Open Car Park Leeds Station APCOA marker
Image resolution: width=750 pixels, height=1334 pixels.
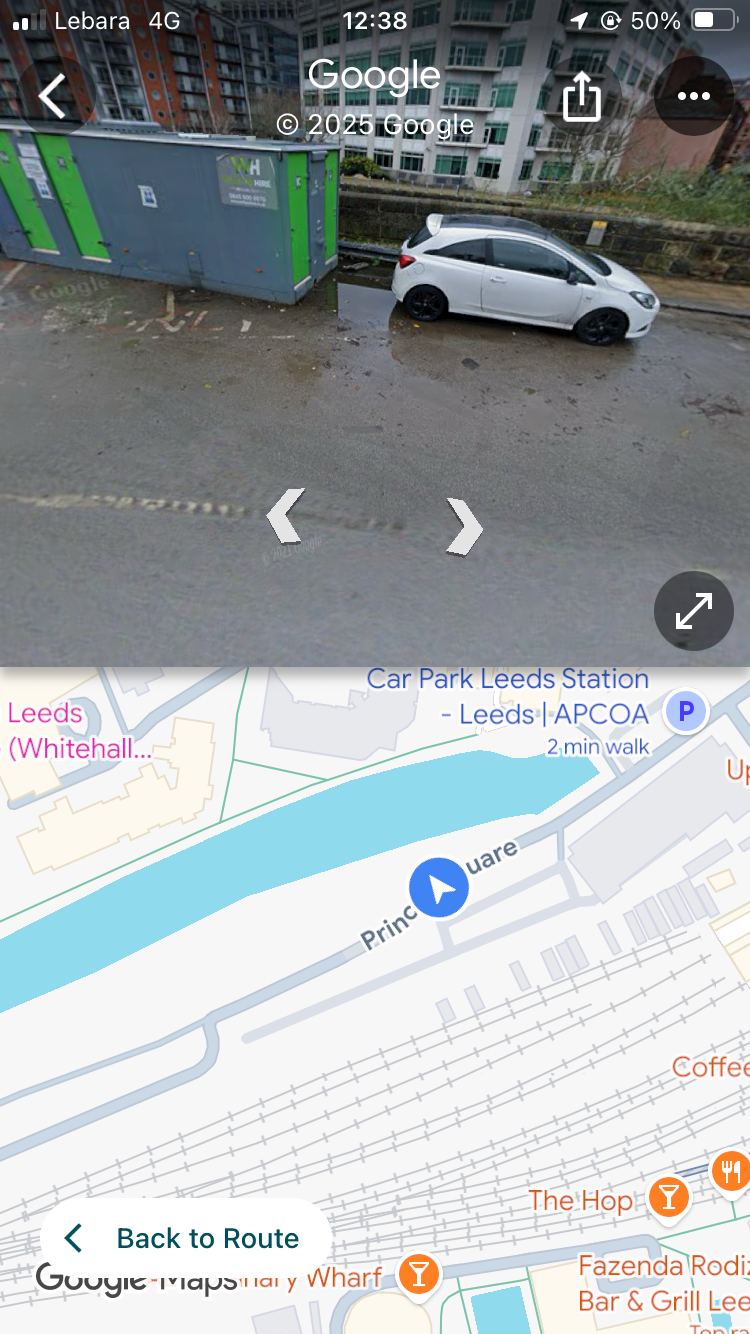coord(686,712)
